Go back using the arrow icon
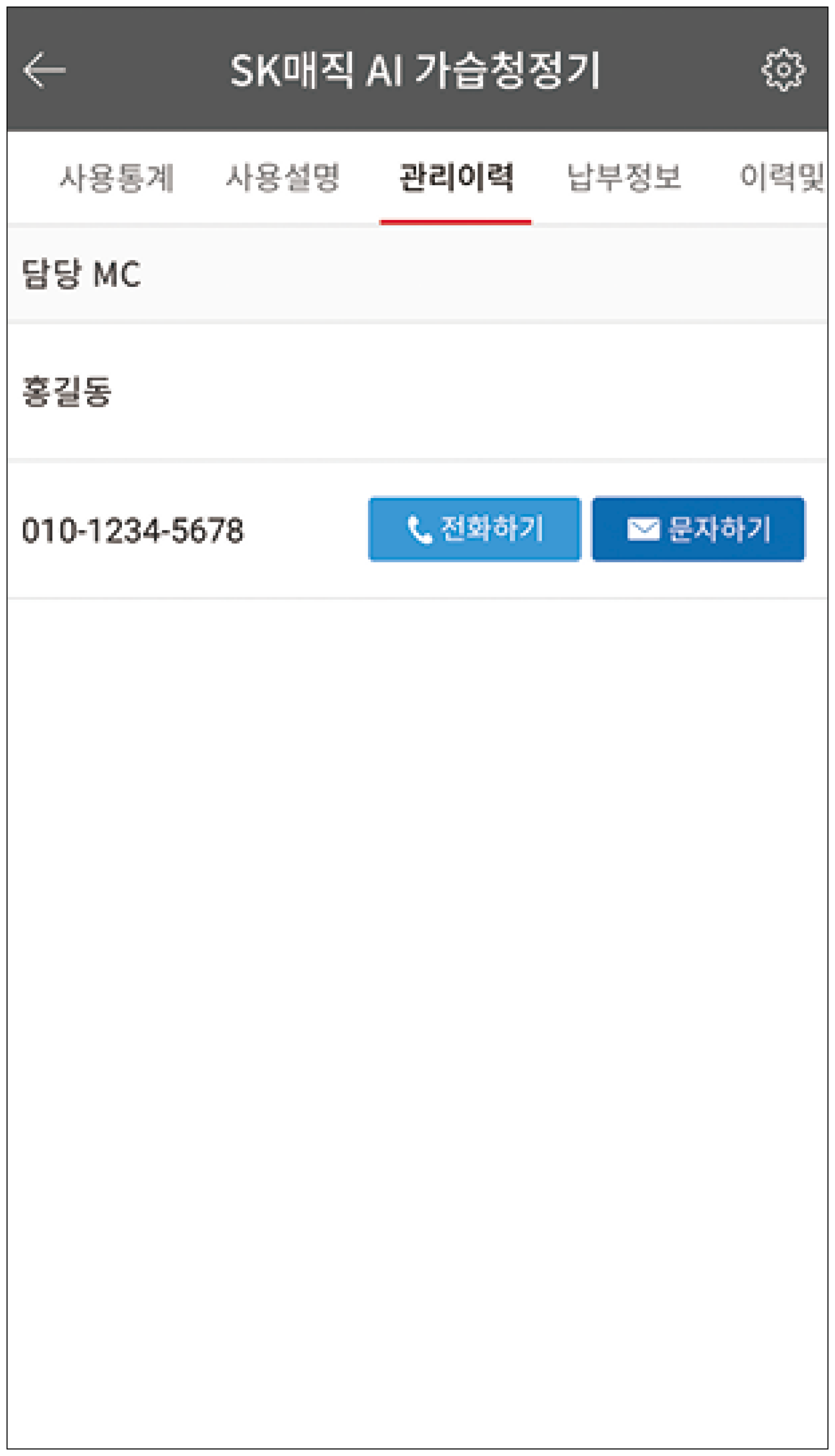 44,70
